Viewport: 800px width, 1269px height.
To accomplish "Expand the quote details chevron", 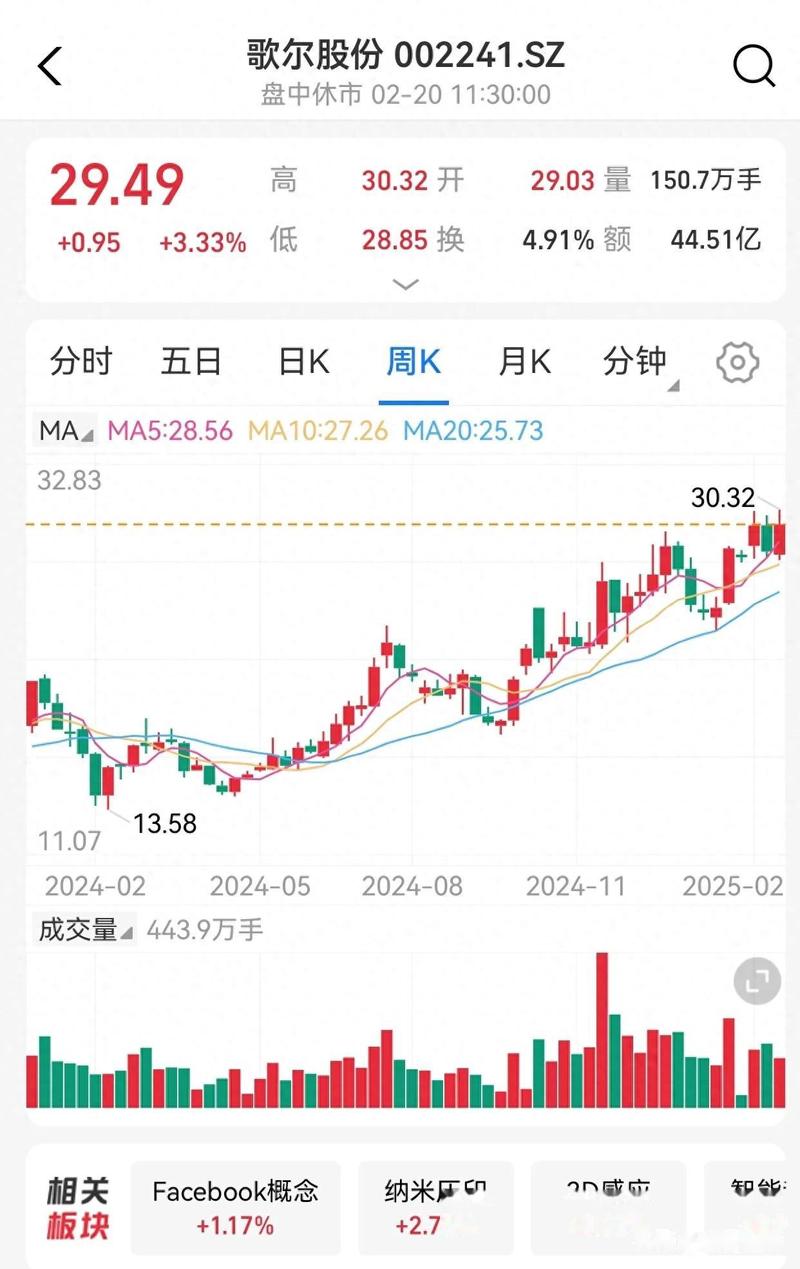I will (405, 285).
